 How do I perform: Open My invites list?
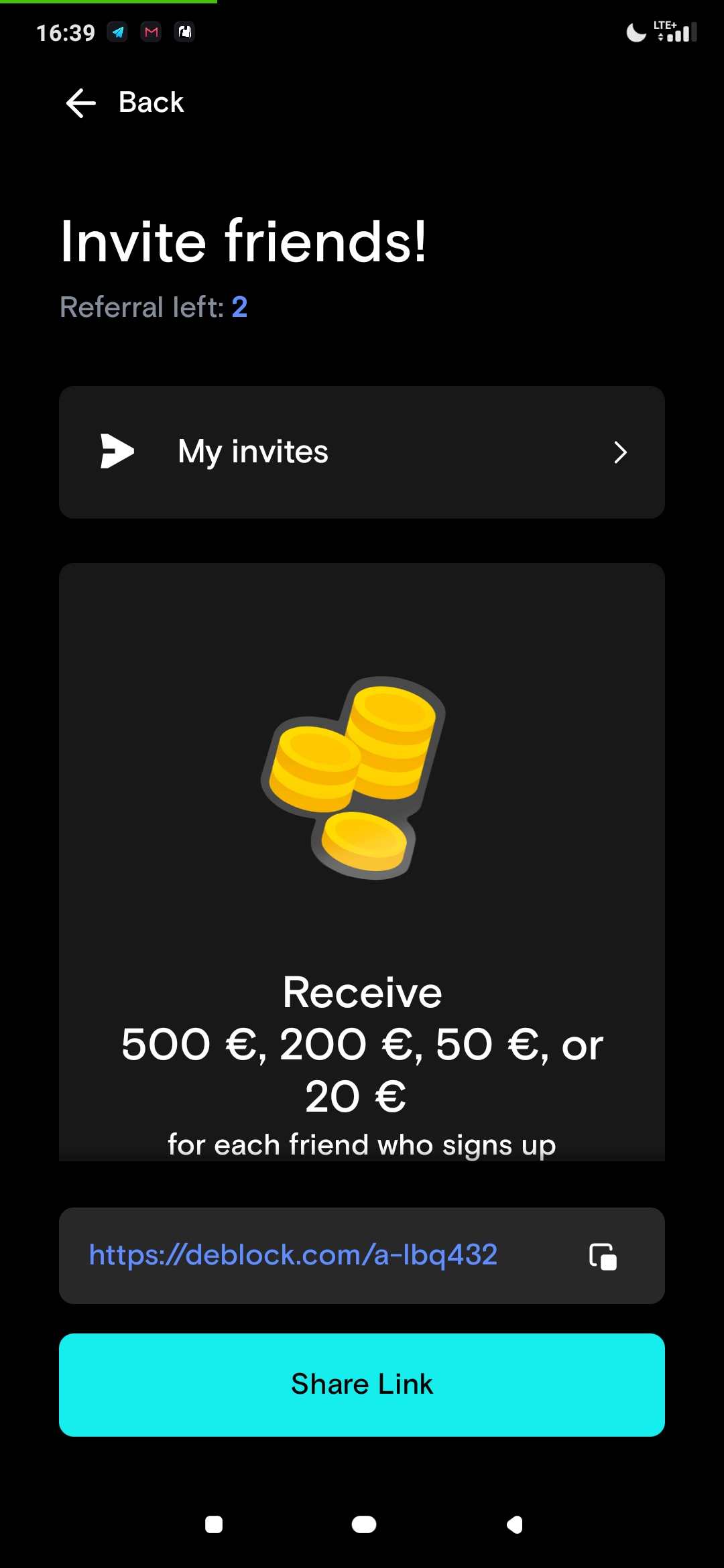362,452
